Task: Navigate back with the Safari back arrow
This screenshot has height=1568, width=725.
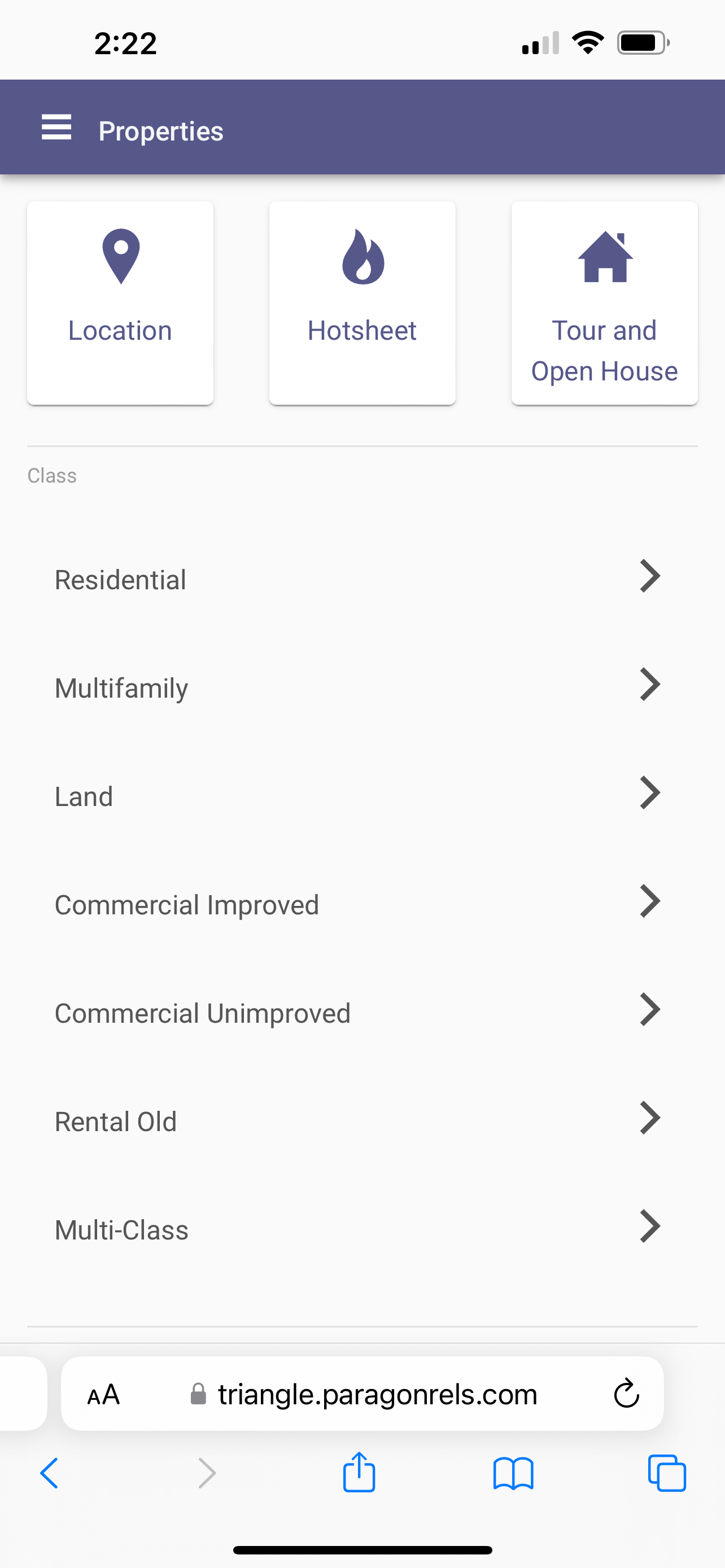Action: tap(49, 1473)
